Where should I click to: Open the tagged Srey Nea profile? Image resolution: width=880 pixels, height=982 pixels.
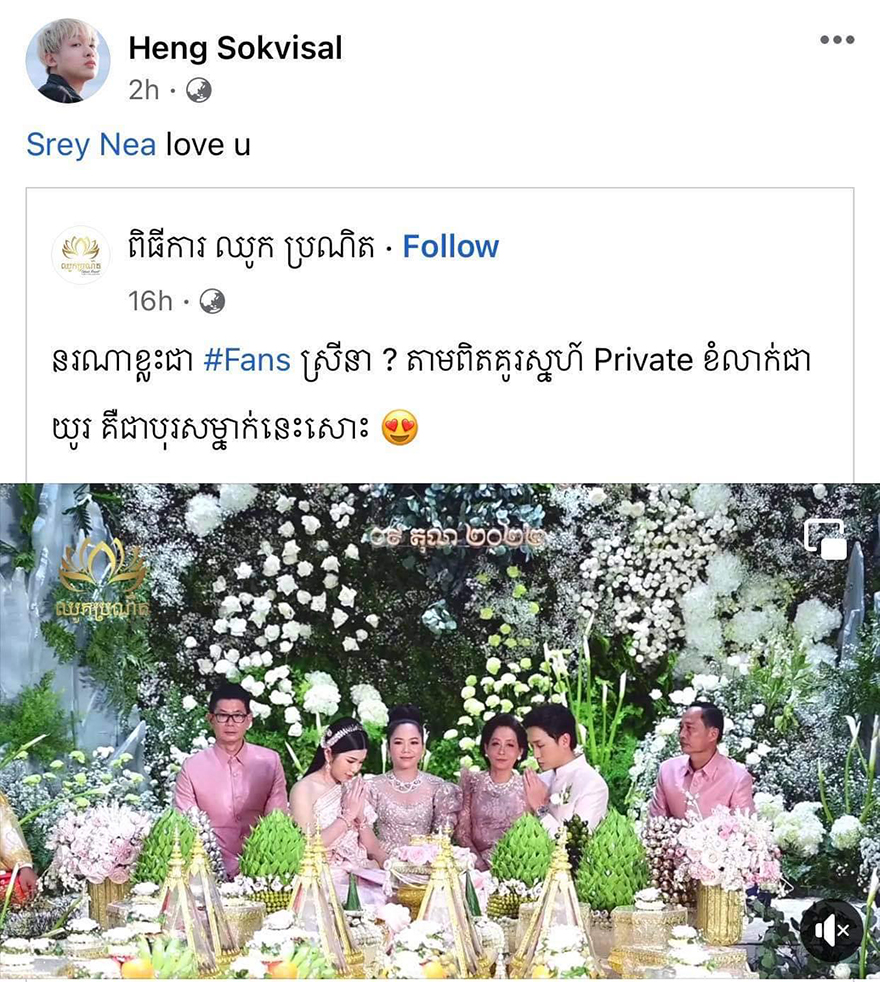click(x=91, y=145)
